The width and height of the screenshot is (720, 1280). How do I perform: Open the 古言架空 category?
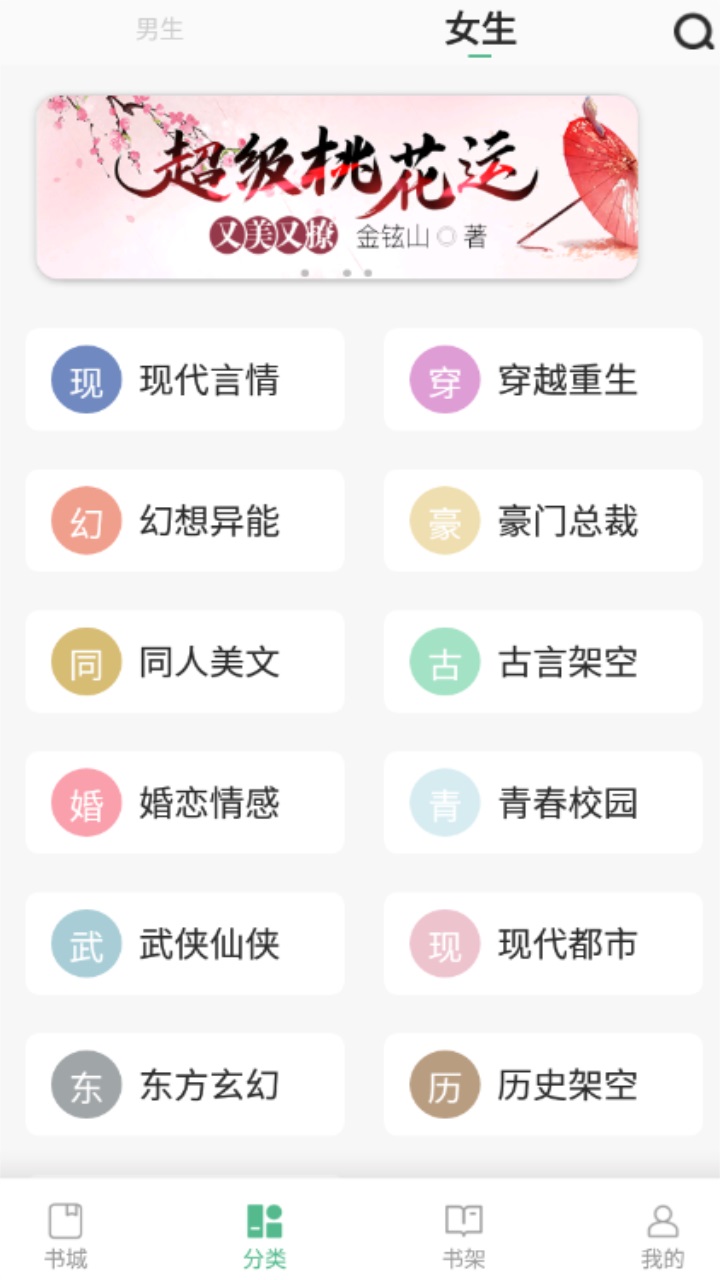click(x=543, y=662)
